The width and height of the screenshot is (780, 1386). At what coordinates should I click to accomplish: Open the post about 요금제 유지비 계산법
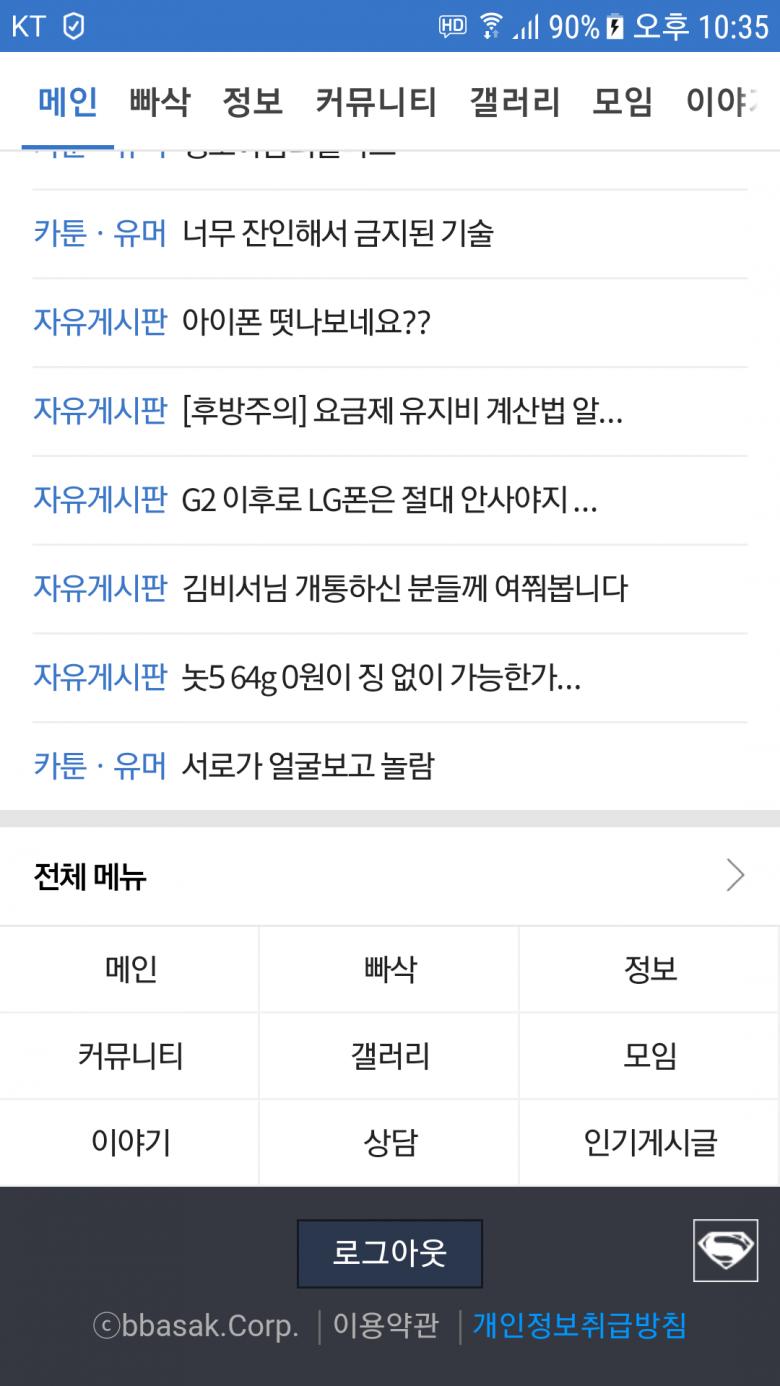(x=390, y=412)
